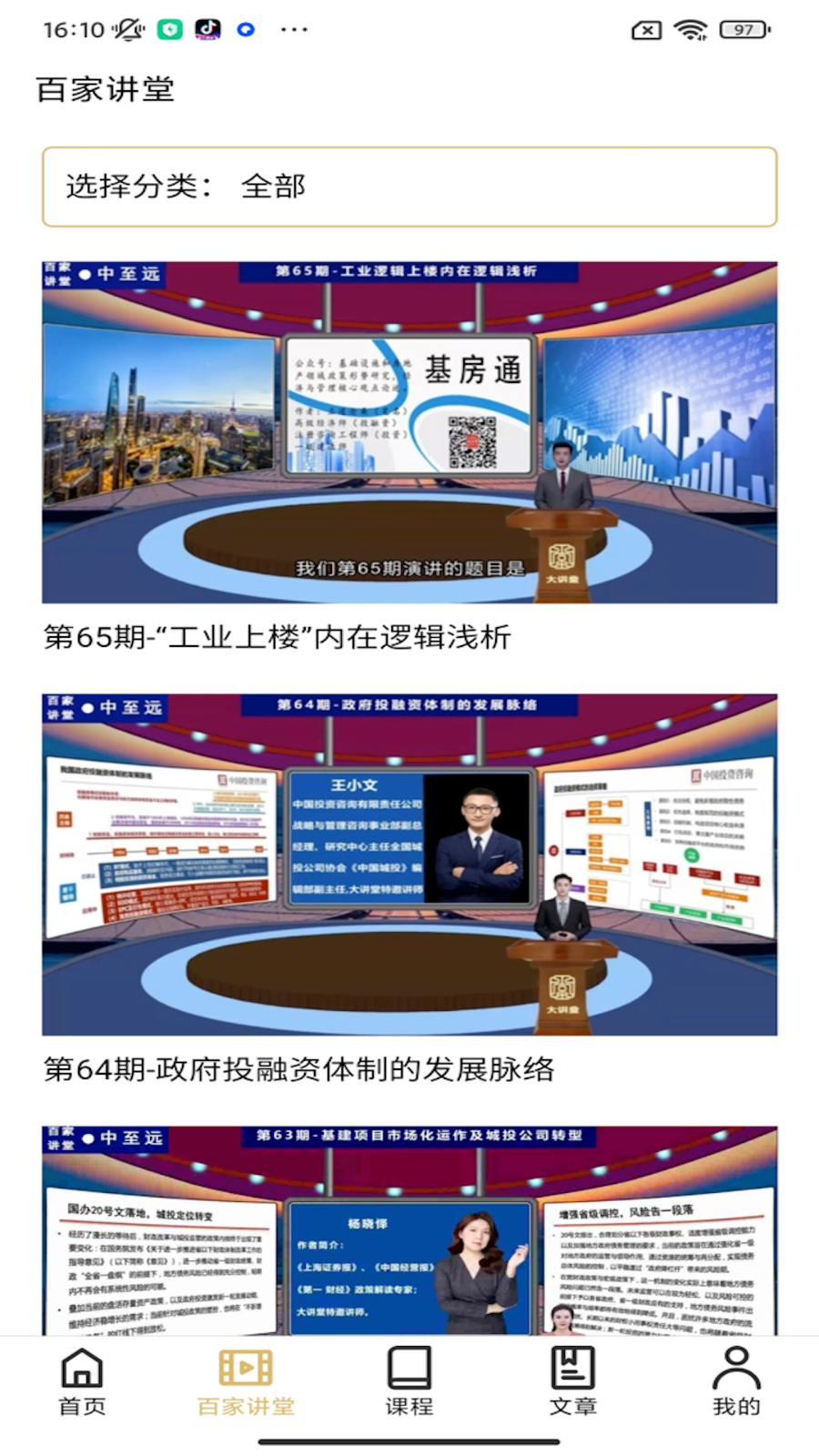Tap the 第64期 王小文 video thumbnail
The width and height of the screenshot is (819, 1456).
tap(409, 864)
